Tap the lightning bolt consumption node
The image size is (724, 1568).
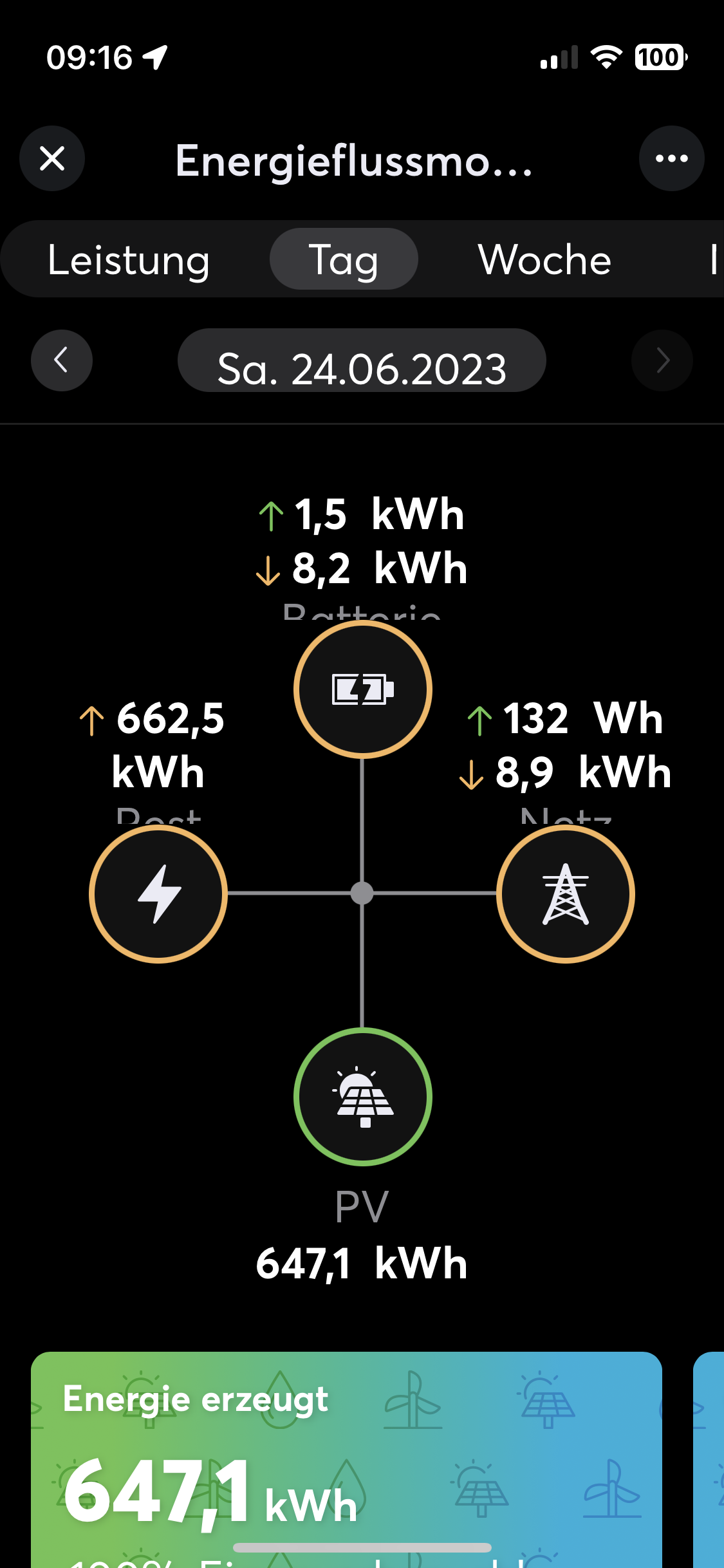[158, 894]
